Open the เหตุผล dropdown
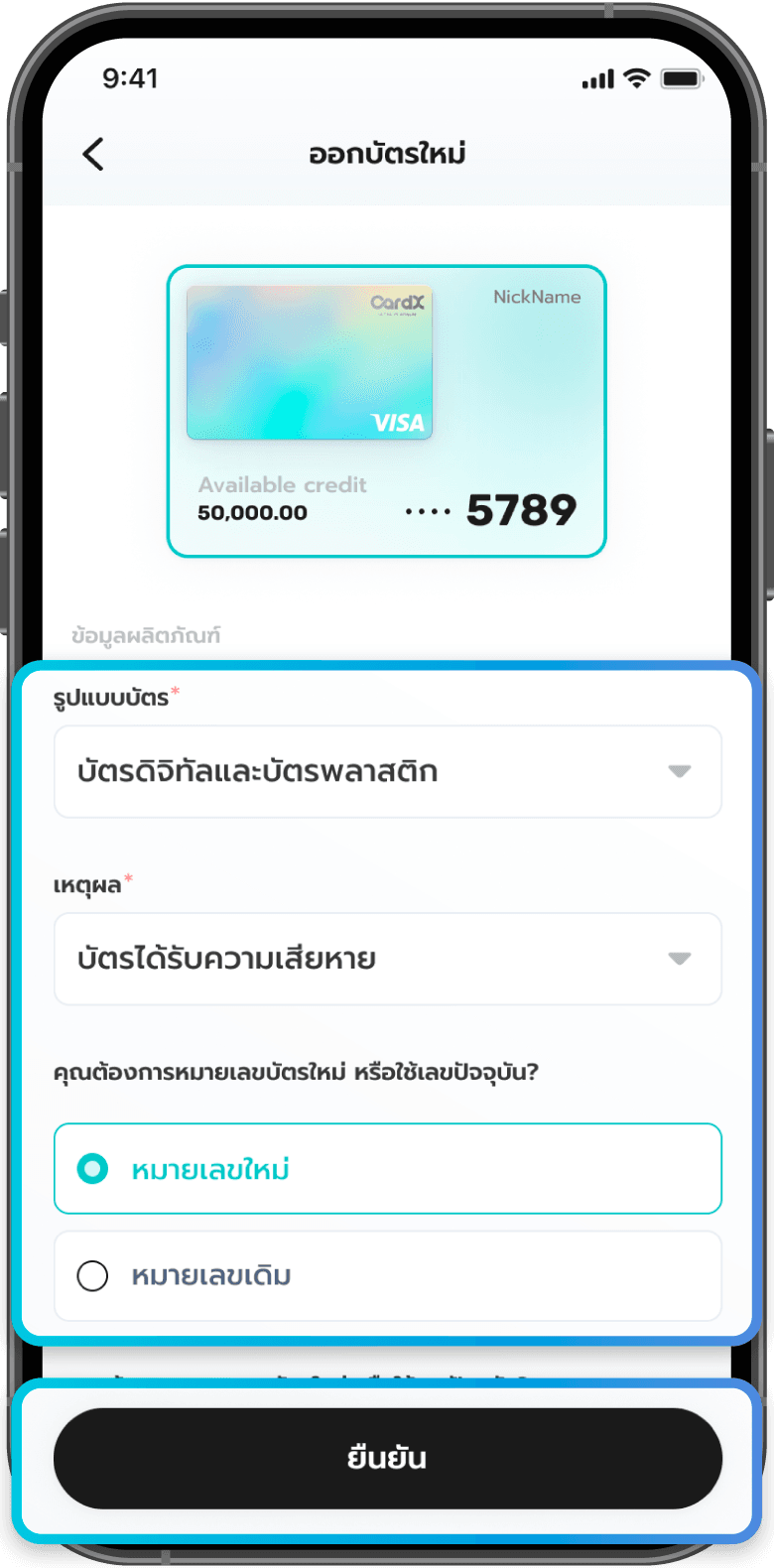This screenshot has width=774, height=1568. point(387,959)
